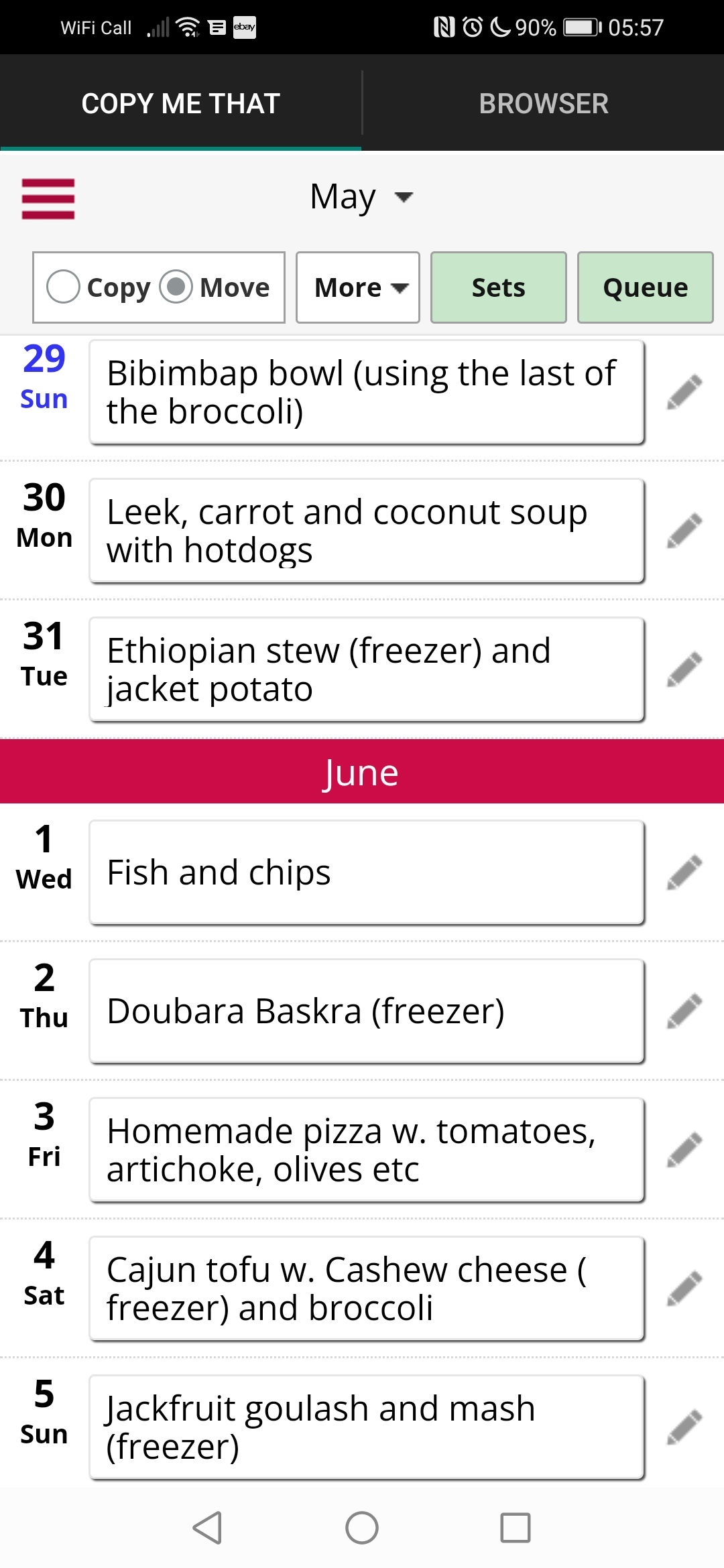Edit the Bibimbap bowl entry

click(684, 392)
